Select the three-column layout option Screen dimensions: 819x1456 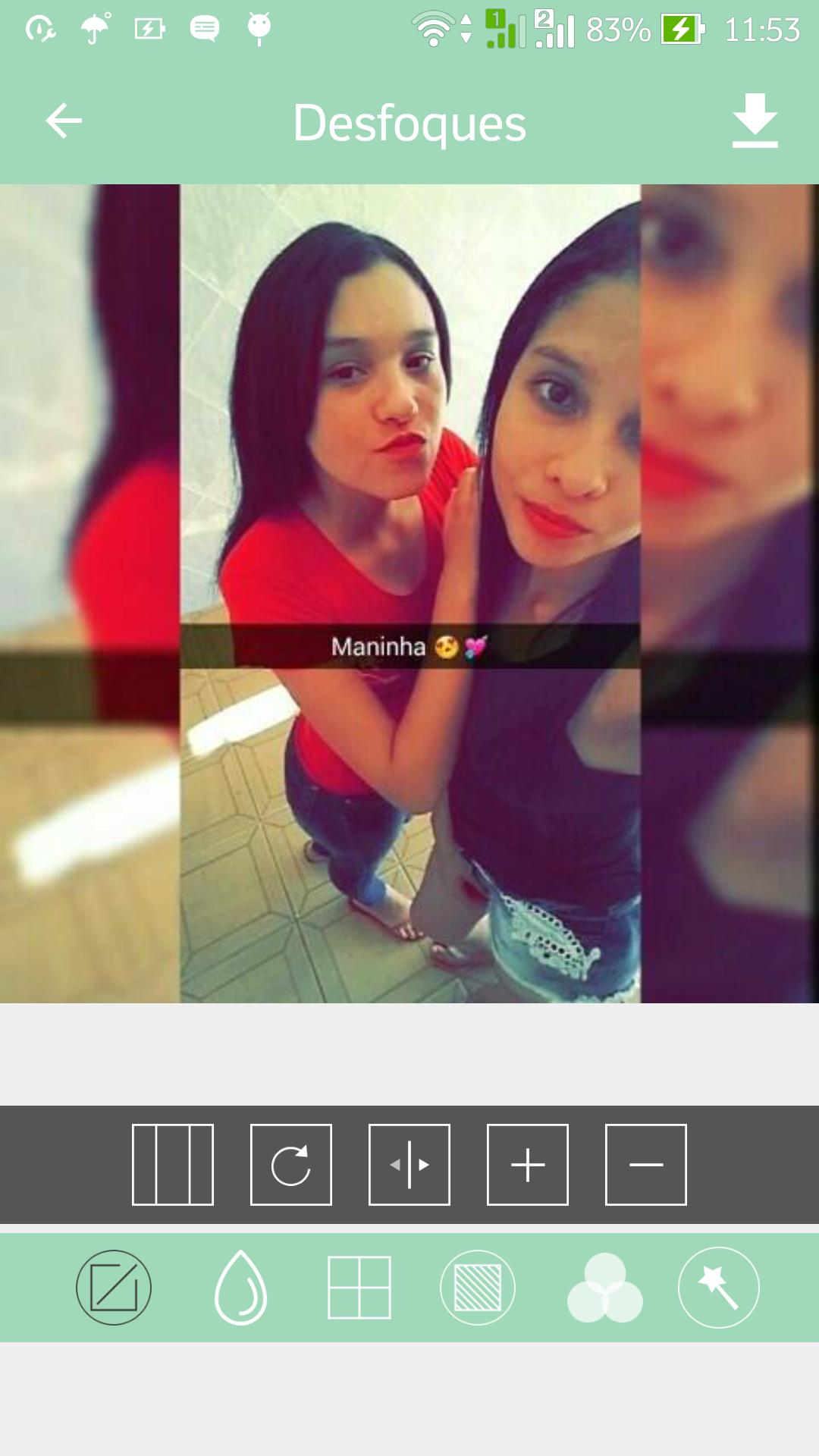point(173,1165)
